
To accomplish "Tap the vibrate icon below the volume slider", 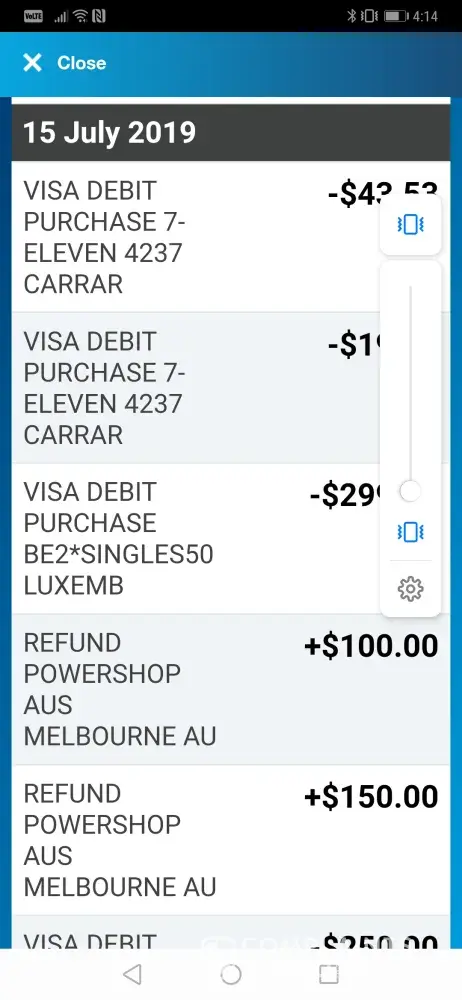I will pos(410,532).
